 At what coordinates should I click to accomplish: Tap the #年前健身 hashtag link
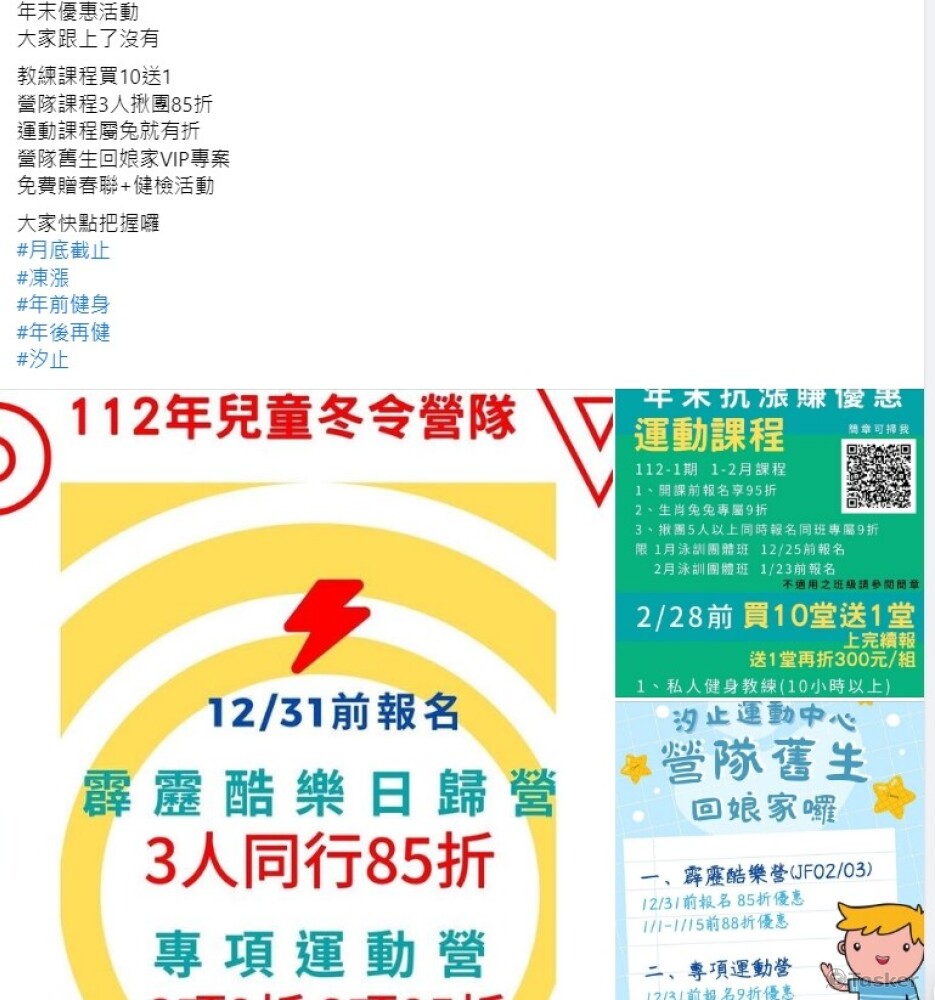pyautogui.click(x=63, y=305)
